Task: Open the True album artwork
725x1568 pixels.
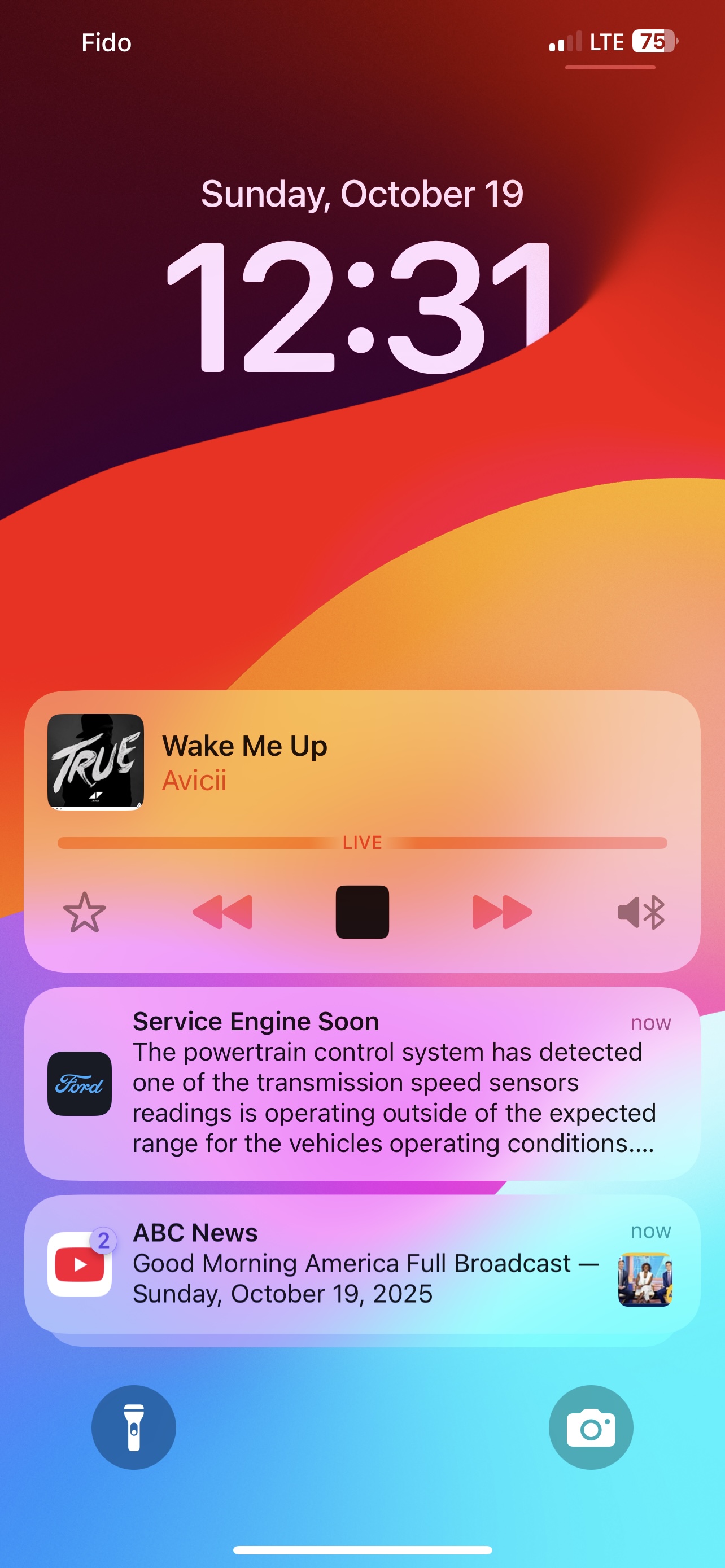Action: [x=95, y=761]
